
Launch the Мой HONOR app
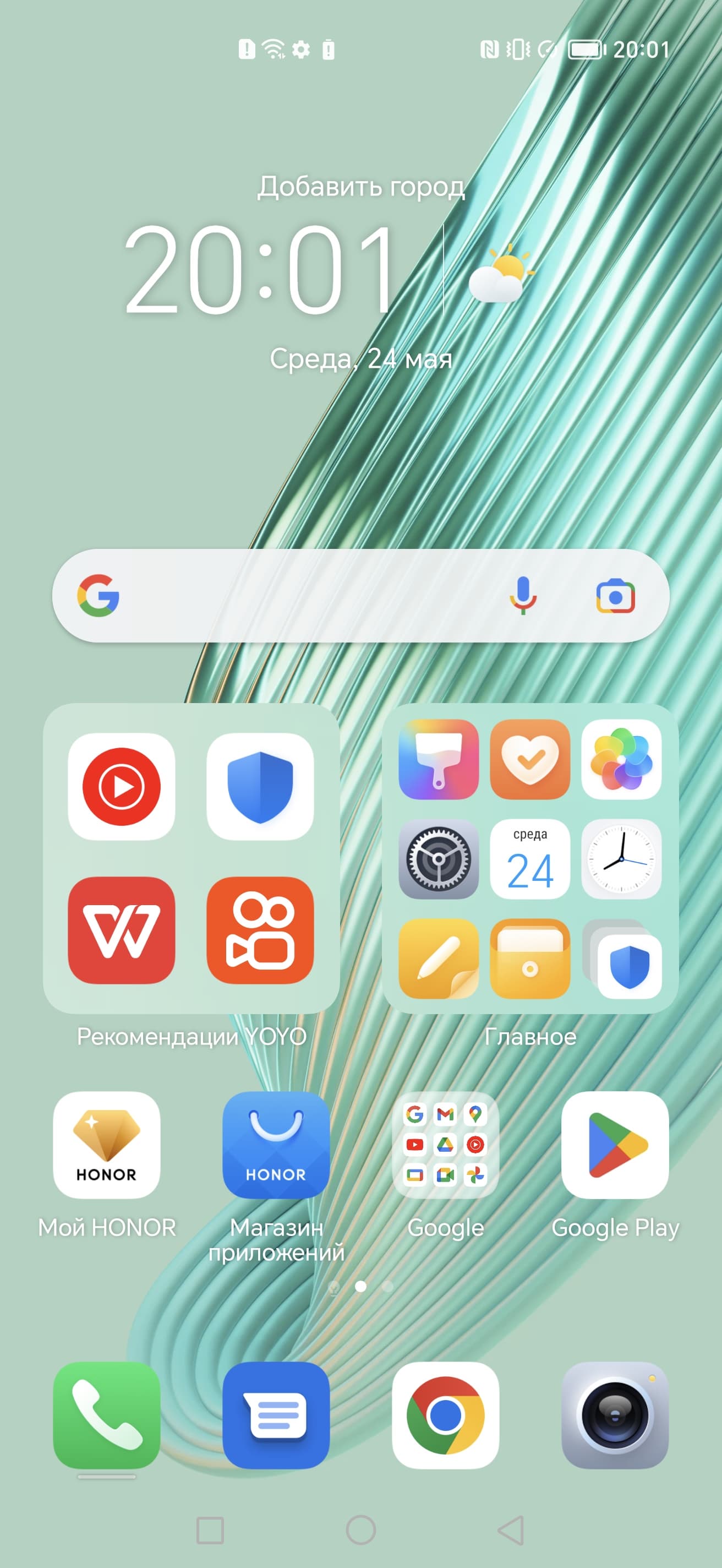106,1145
